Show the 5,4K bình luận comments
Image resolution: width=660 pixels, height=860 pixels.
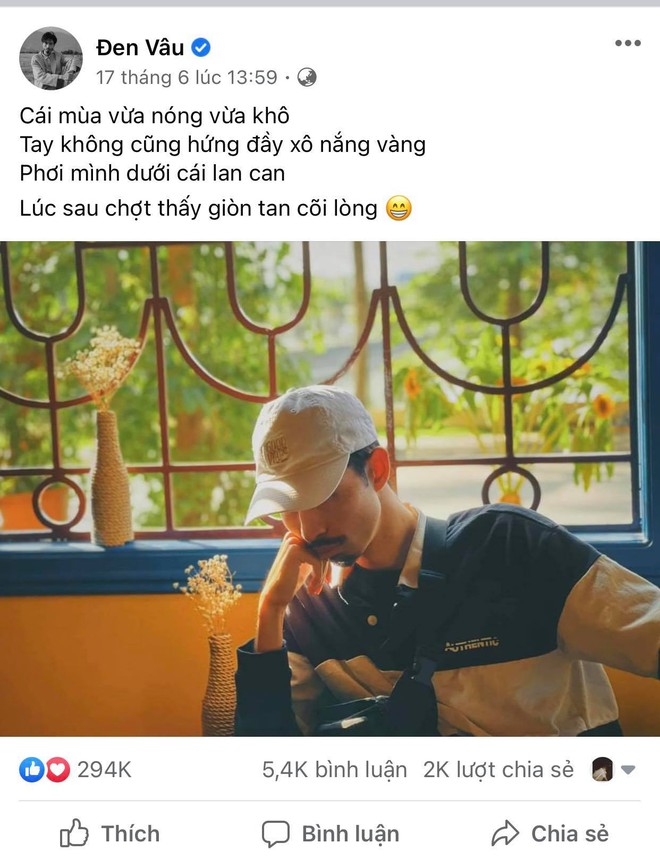[334, 769]
